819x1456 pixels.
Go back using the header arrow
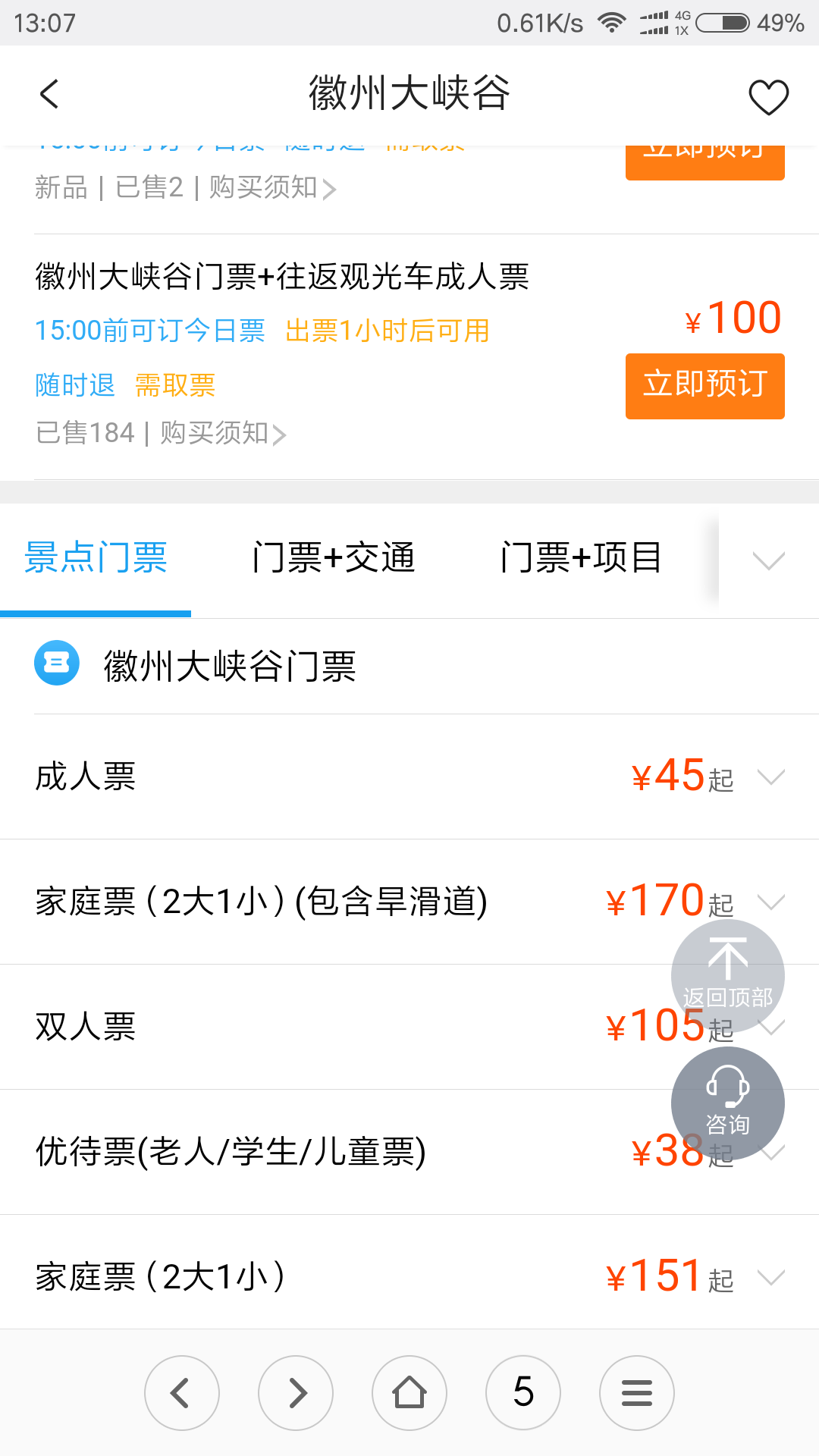click(49, 95)
